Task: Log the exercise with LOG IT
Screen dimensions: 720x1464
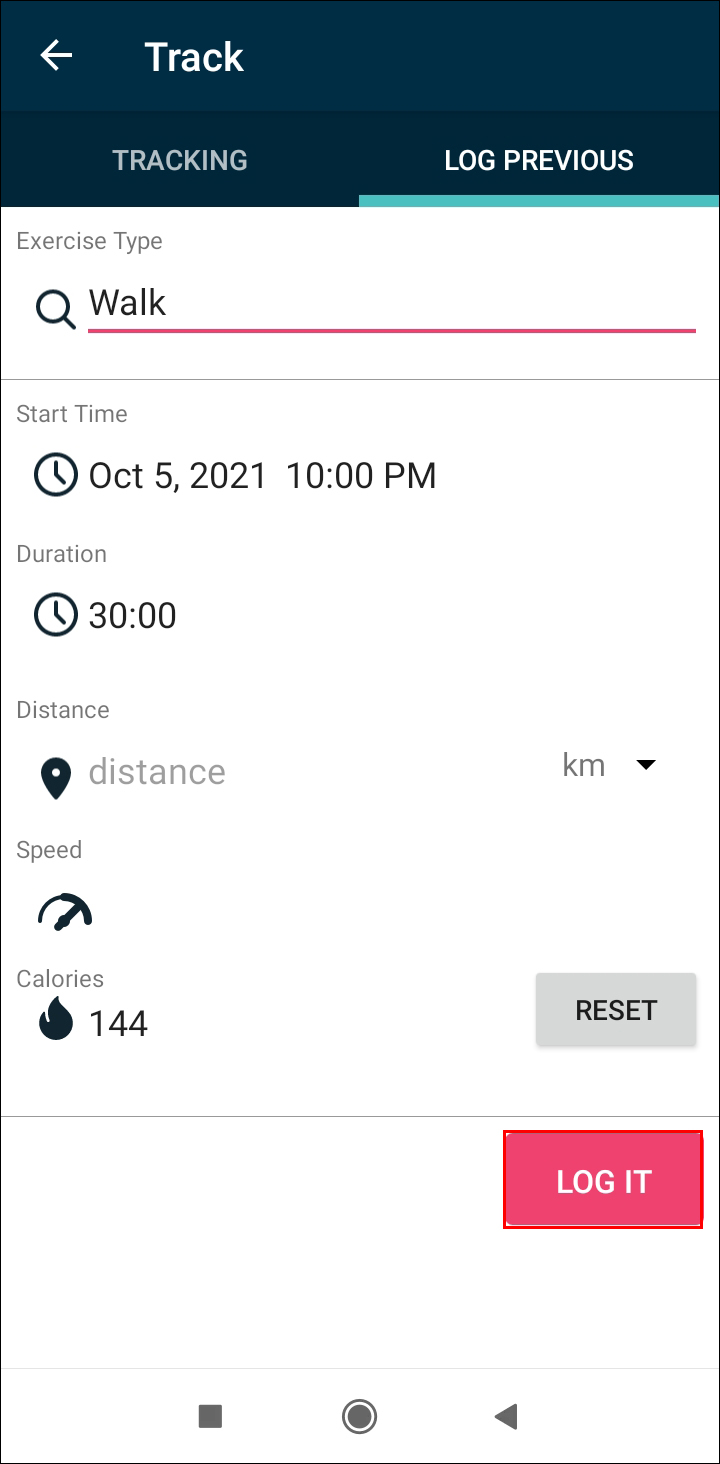Action: (603, 1181)
